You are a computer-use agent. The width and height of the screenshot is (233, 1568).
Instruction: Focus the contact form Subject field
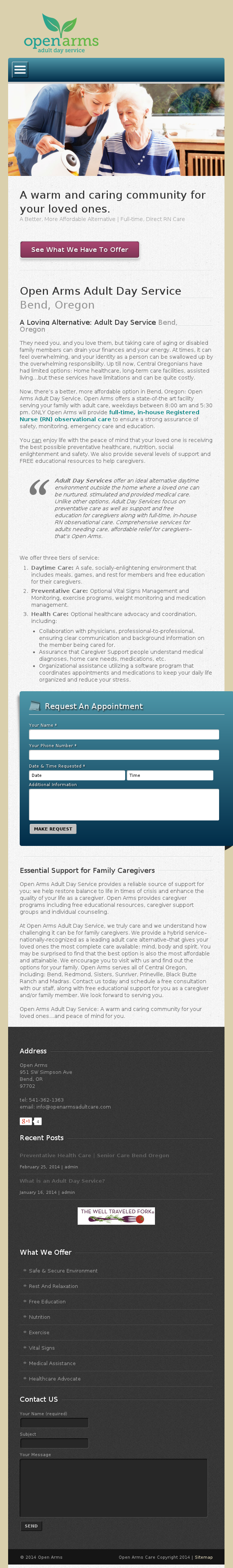click(x=54, y=1443)
